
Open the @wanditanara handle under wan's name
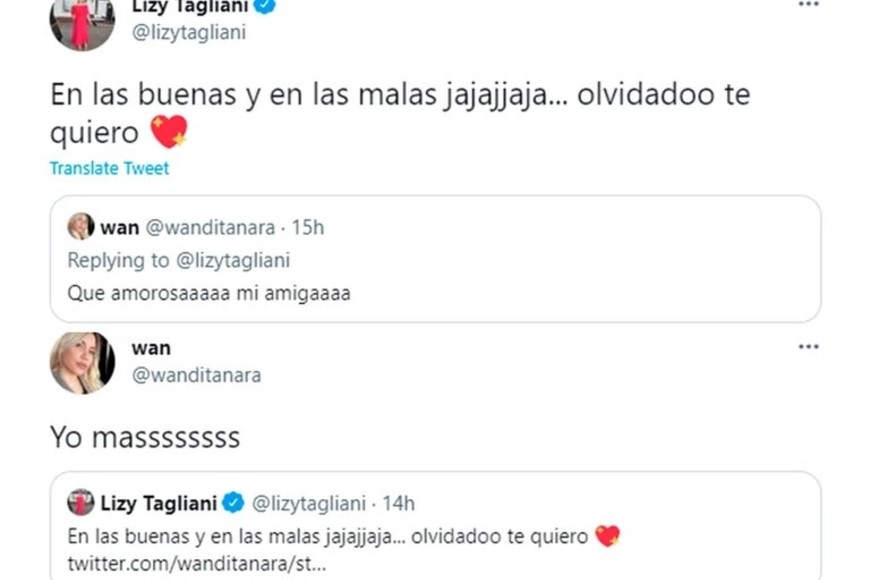[x=195, y=375]
